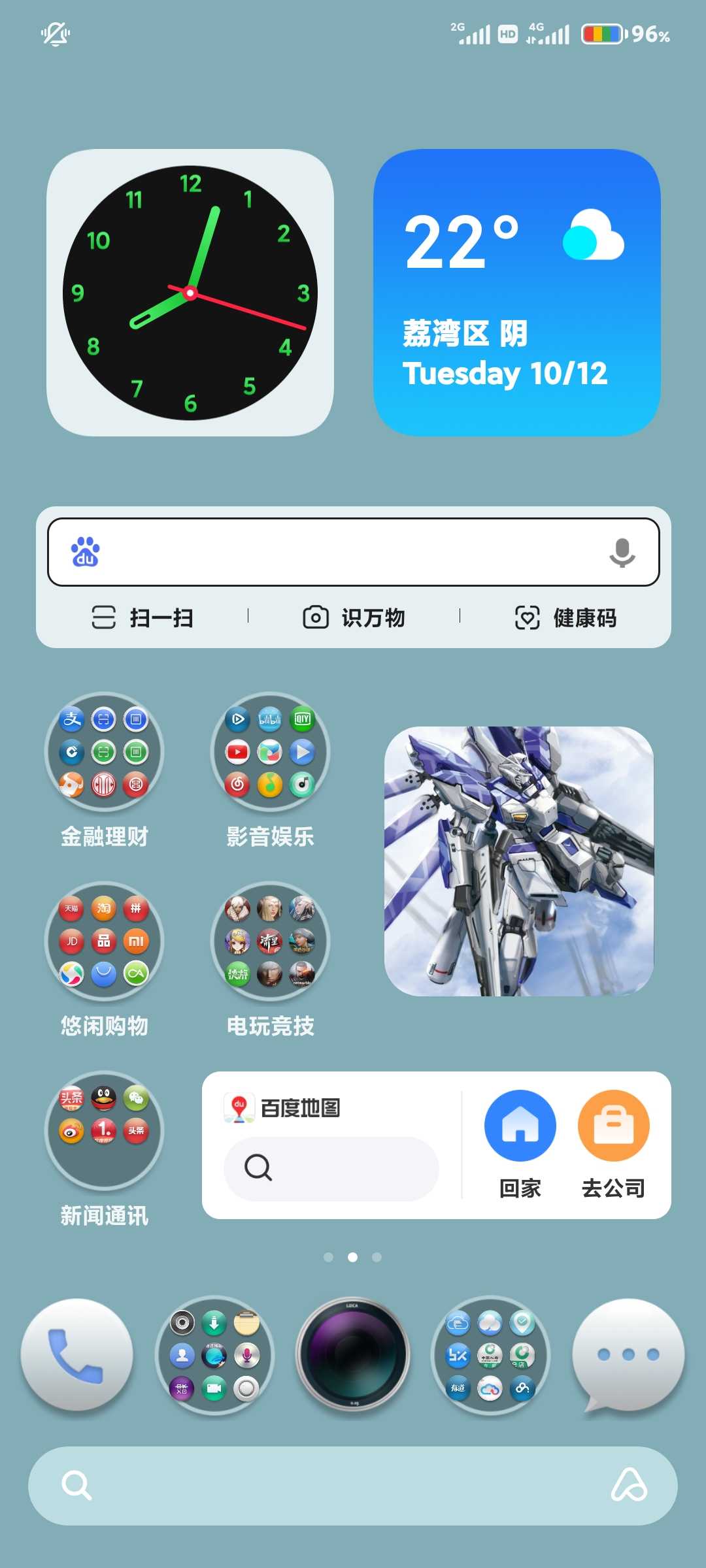Open the Phone dialer in dock
The image size is (706, 1568).
pos(77,1356)
